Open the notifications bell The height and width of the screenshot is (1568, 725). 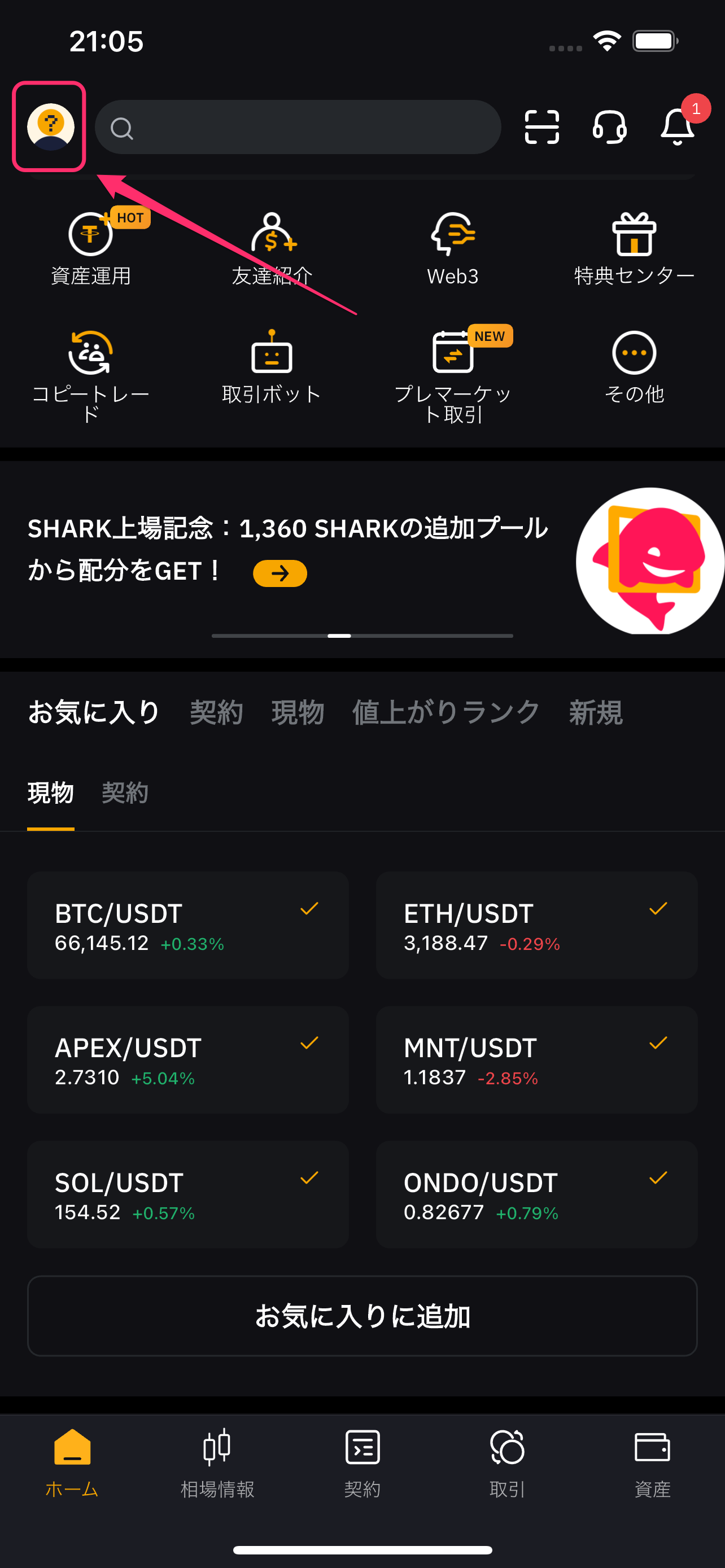[x=678, y=126]
